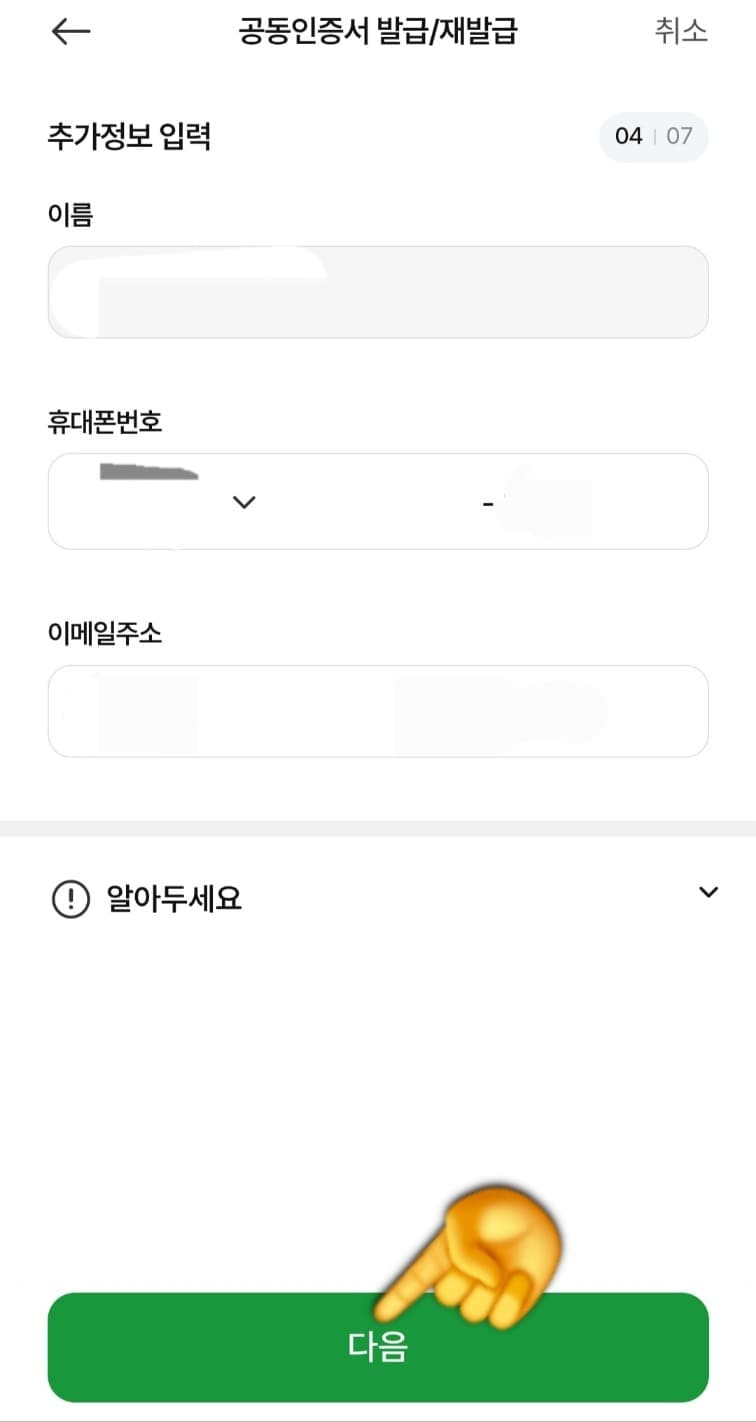Focus the 이름 name input field

pos(378,291)
